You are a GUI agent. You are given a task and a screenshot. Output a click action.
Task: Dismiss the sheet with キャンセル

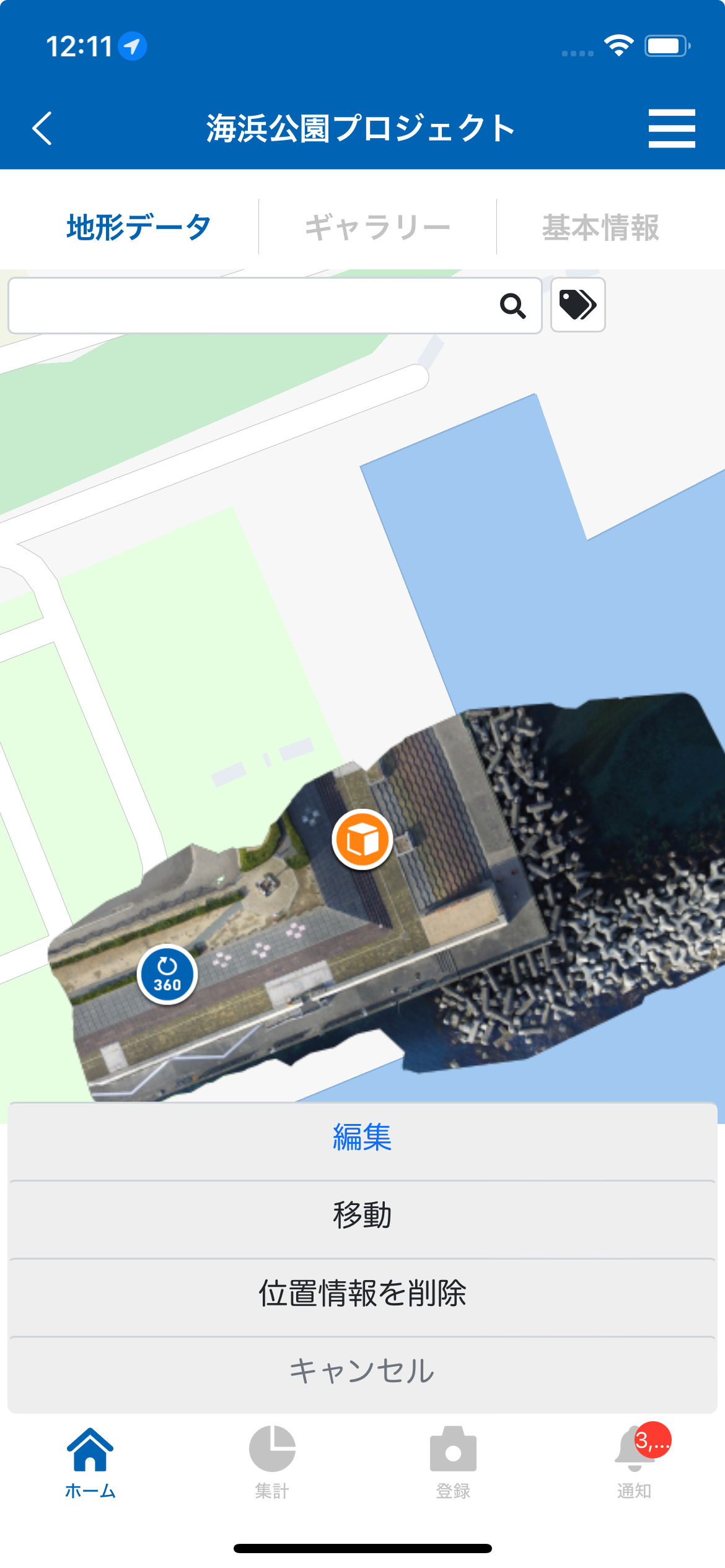pos(362,1371)
